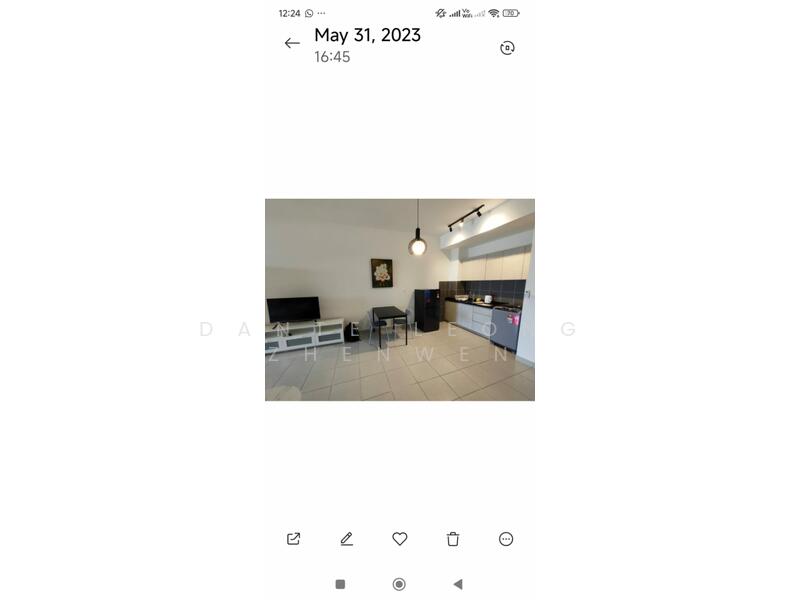Open more options menu
The width and height of the screenshot is (800, 600).
pos(506,539)
